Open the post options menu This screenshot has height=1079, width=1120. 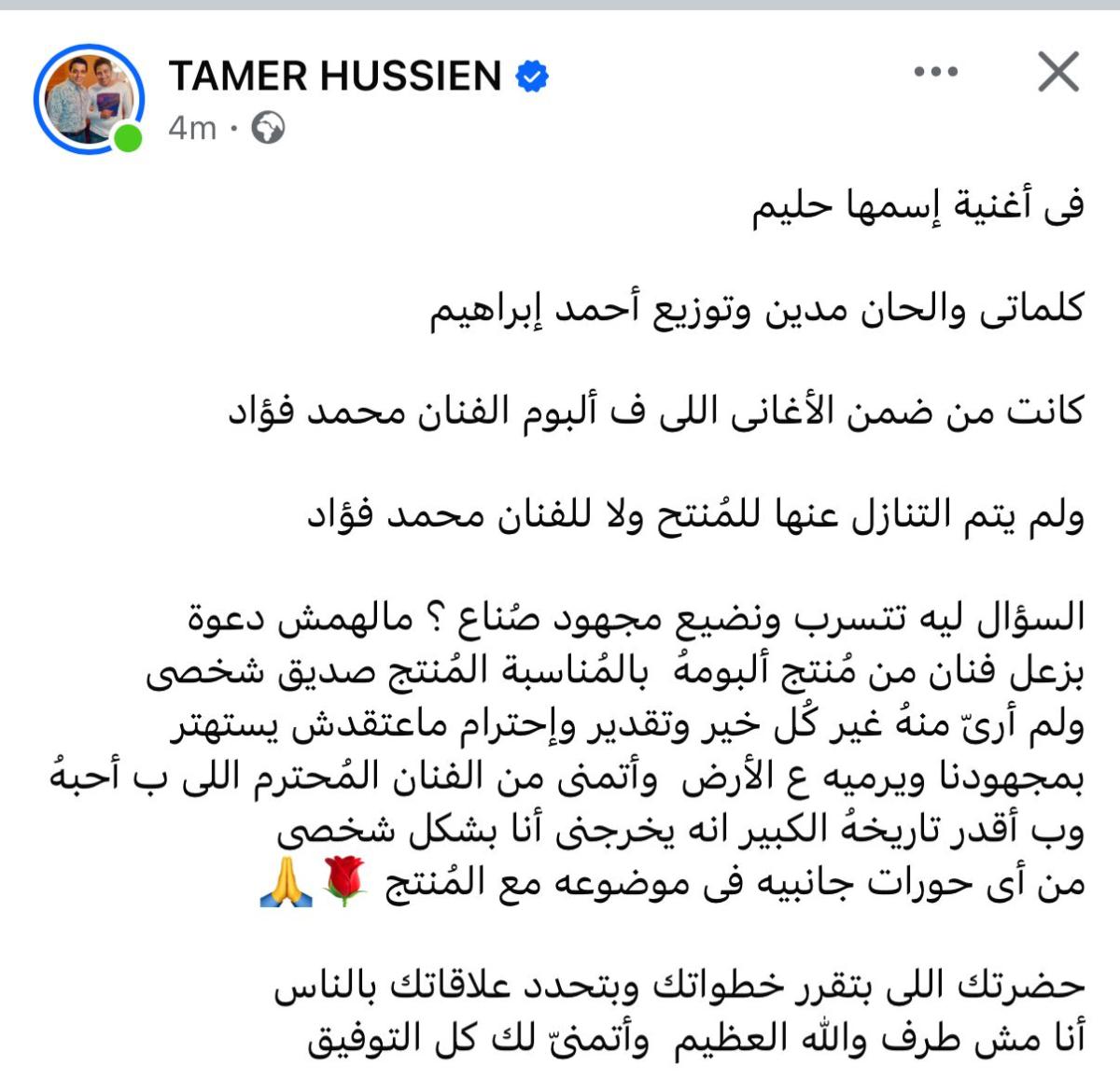pos(935,72)
